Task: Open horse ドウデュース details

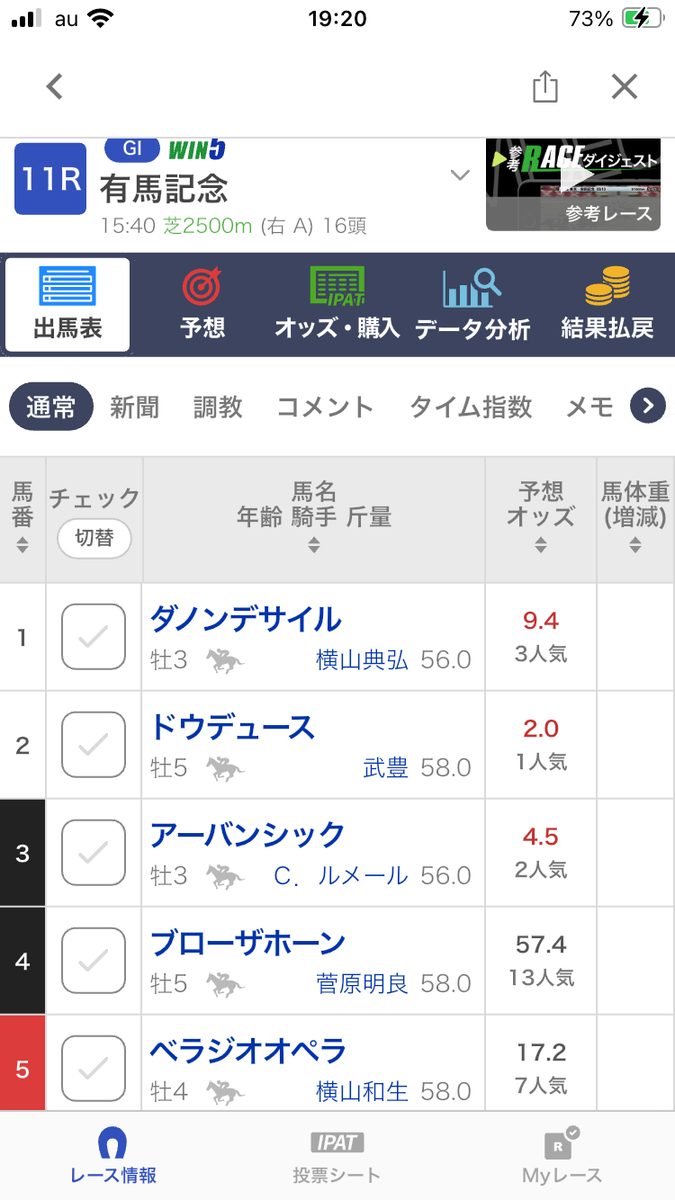Action: (232, 727)
